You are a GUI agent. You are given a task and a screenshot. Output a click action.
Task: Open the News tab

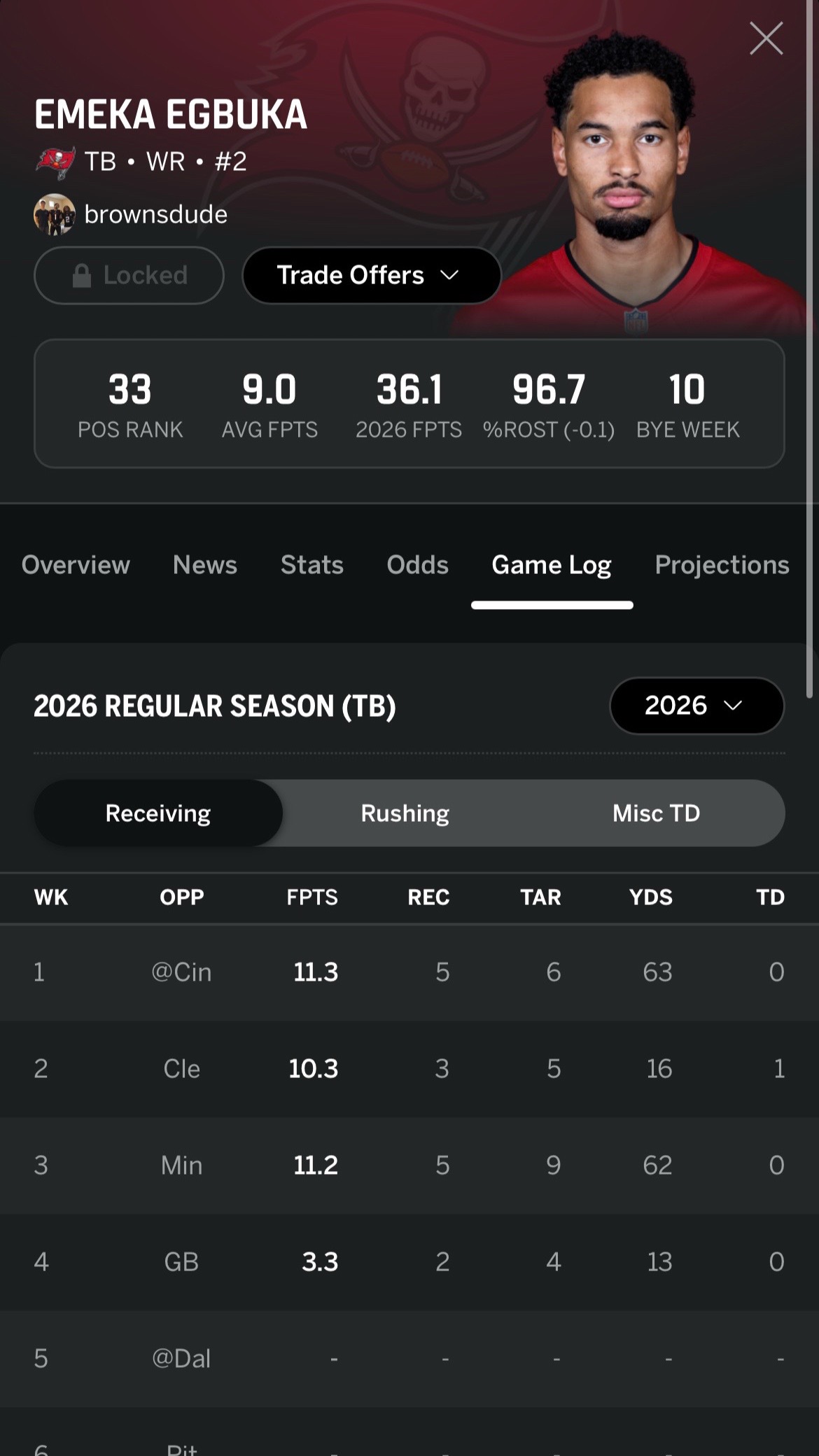(205, 565)
